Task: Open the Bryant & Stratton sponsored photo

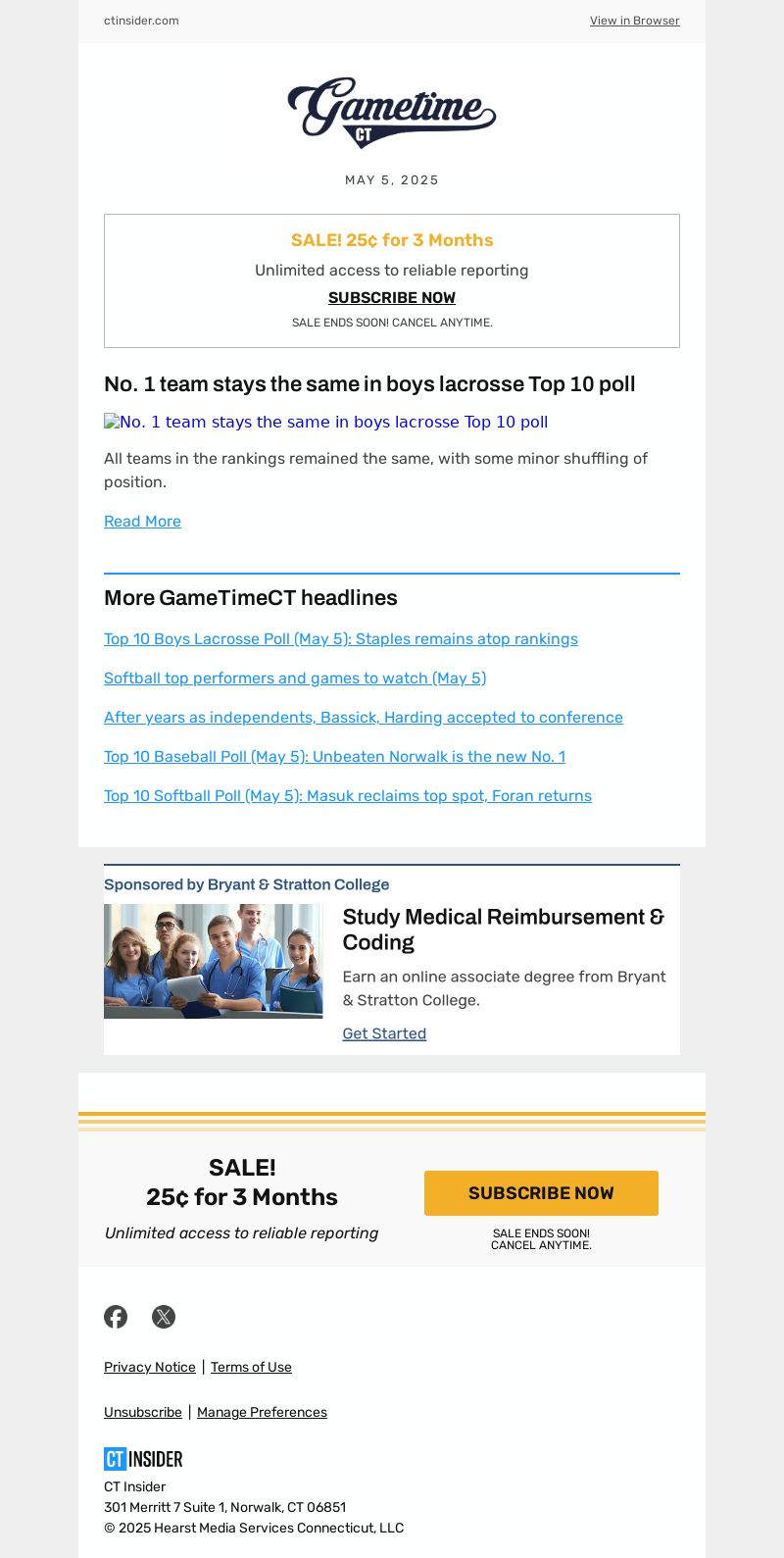Action: (213, 961)
